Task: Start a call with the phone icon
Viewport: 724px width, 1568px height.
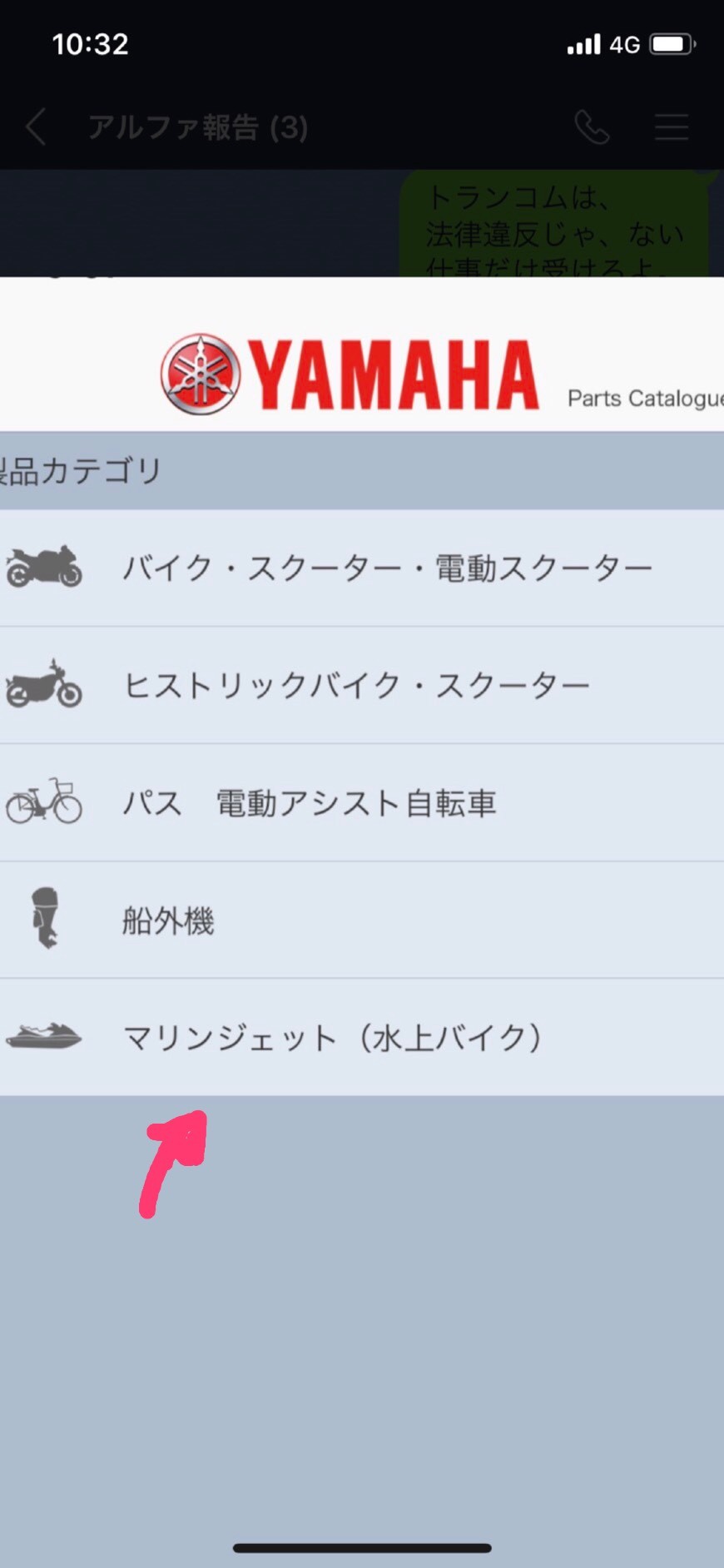Action: click(x=592, y=127)
